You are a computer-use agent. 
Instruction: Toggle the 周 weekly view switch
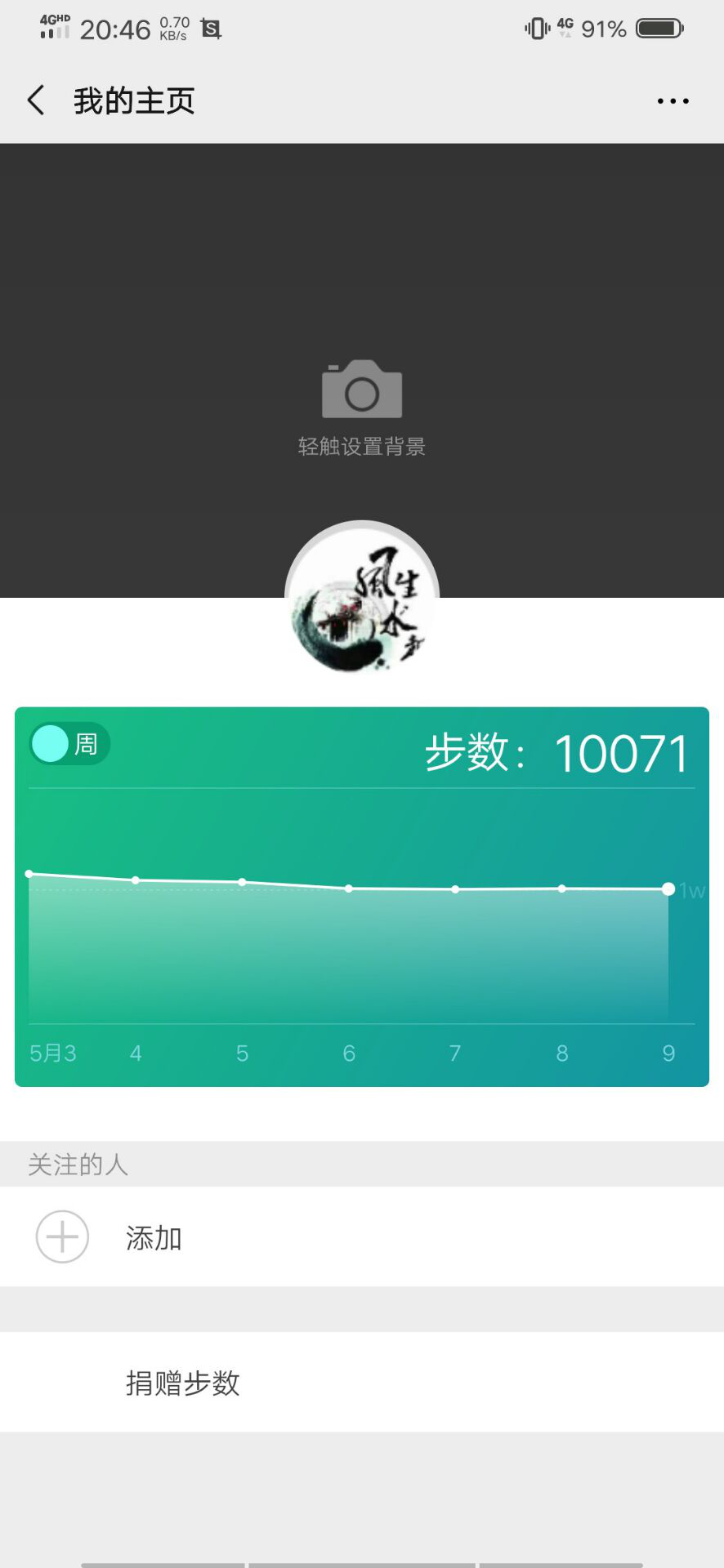click(69, 744)
